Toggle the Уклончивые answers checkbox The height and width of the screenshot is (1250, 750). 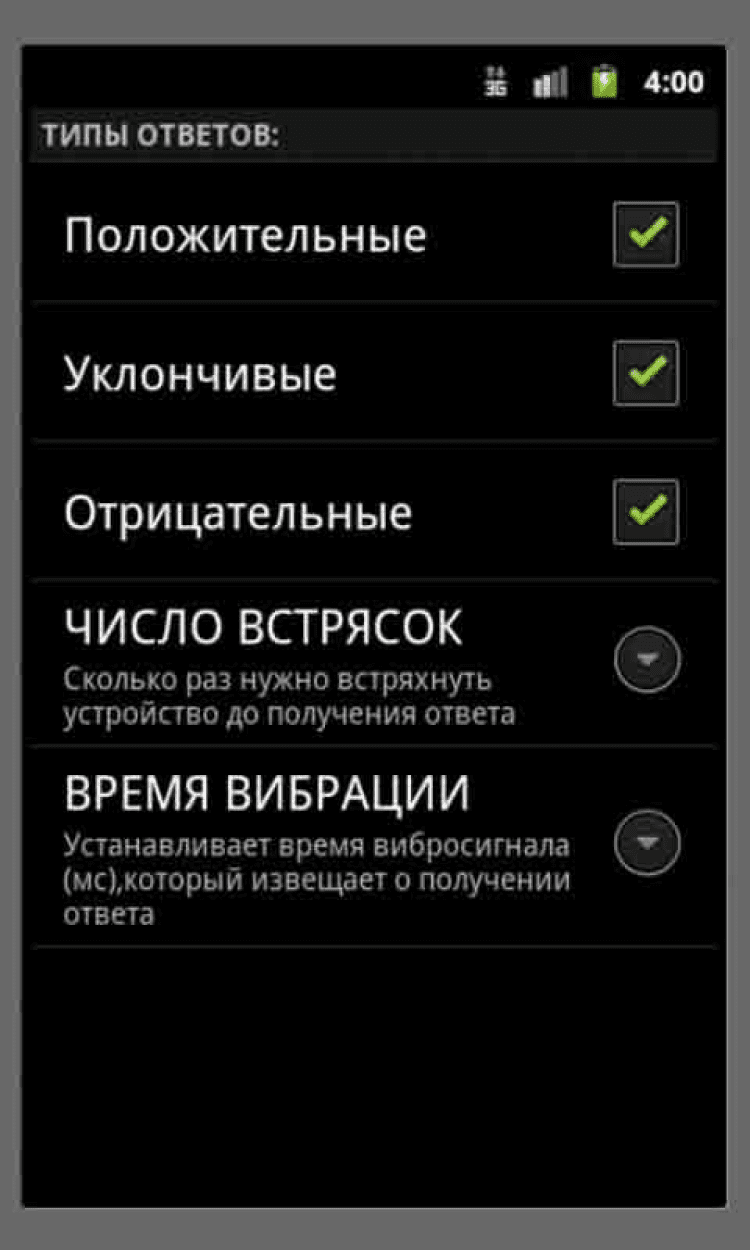point(646,373)
